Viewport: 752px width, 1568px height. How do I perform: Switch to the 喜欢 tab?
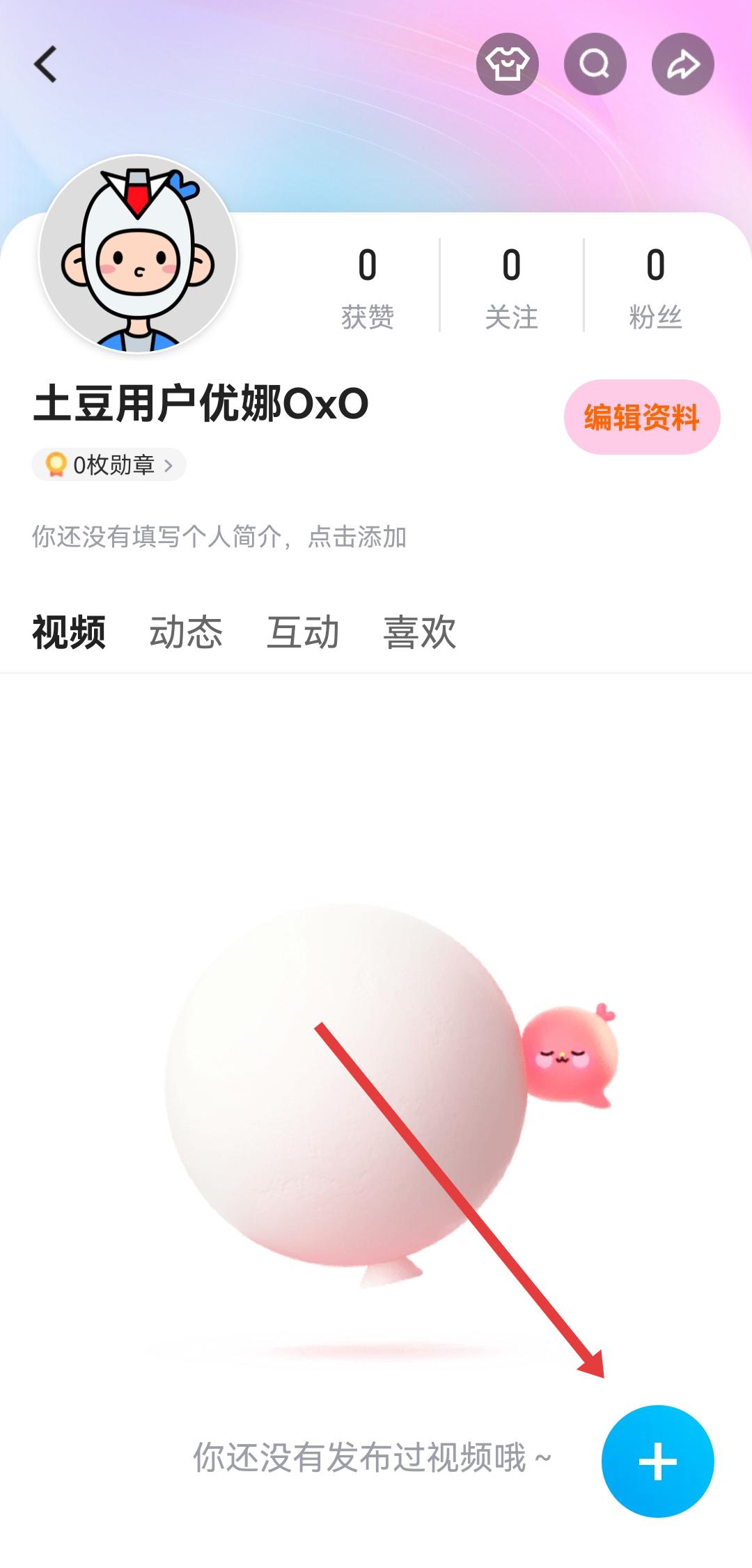click(x=420, y=632)
